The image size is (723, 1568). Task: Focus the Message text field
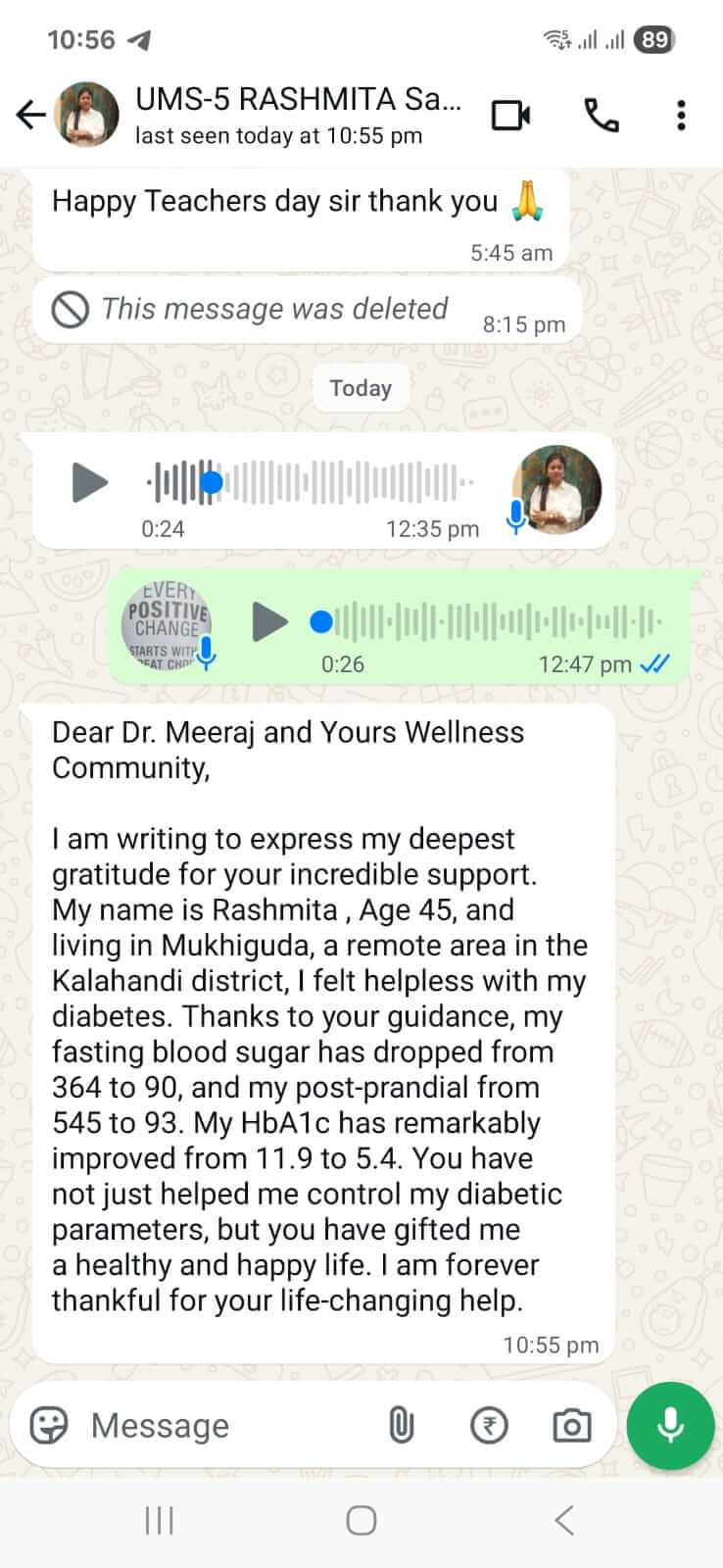(x=225, y=1425)
